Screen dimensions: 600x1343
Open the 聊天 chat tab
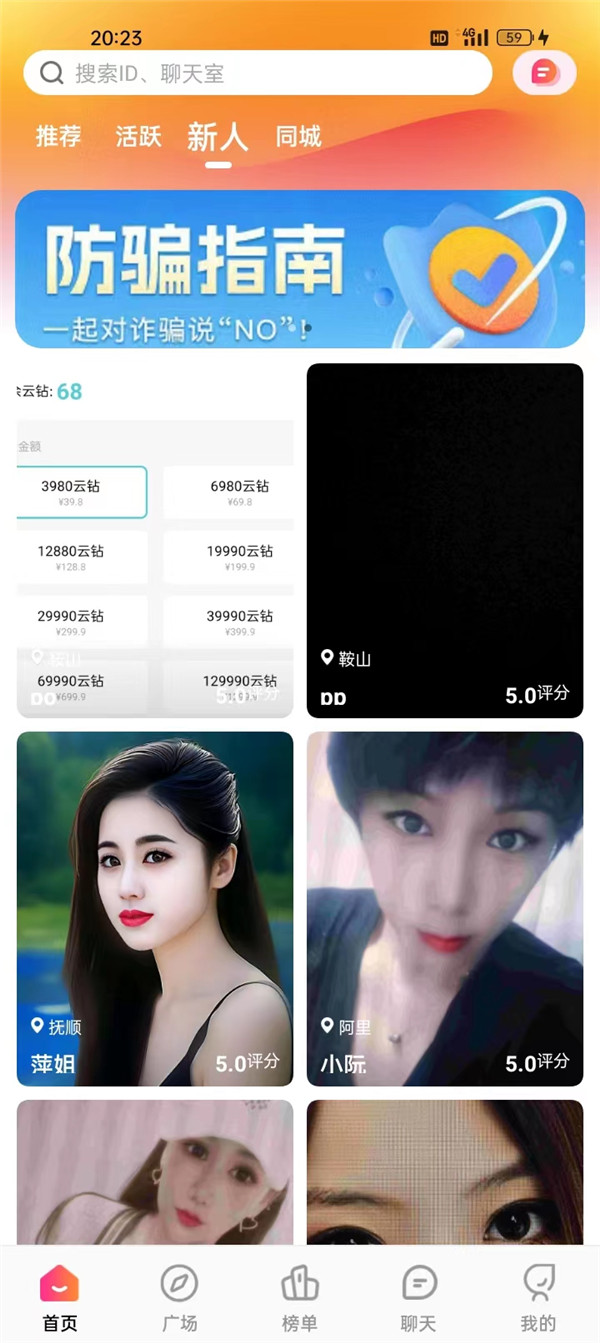pyautogui.click(x=418, y=1296)
